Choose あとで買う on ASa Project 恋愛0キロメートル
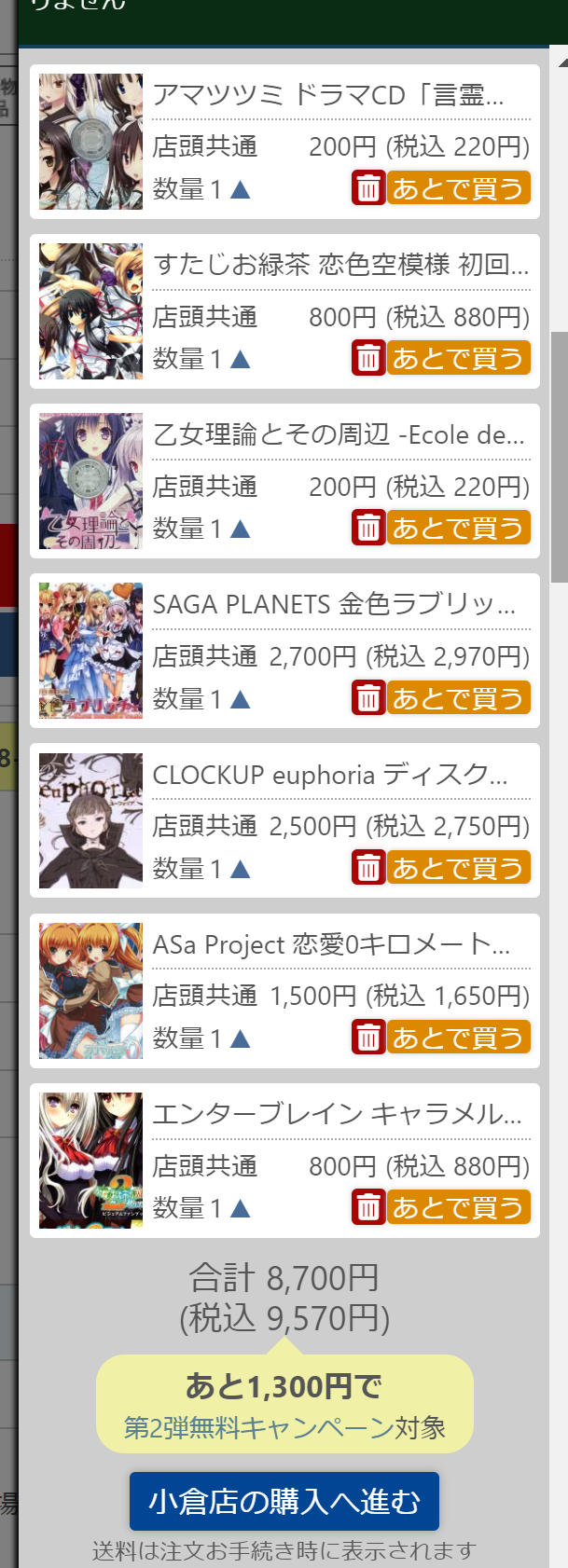This screenshot has height=1568, width=568. pos(458,1038)
